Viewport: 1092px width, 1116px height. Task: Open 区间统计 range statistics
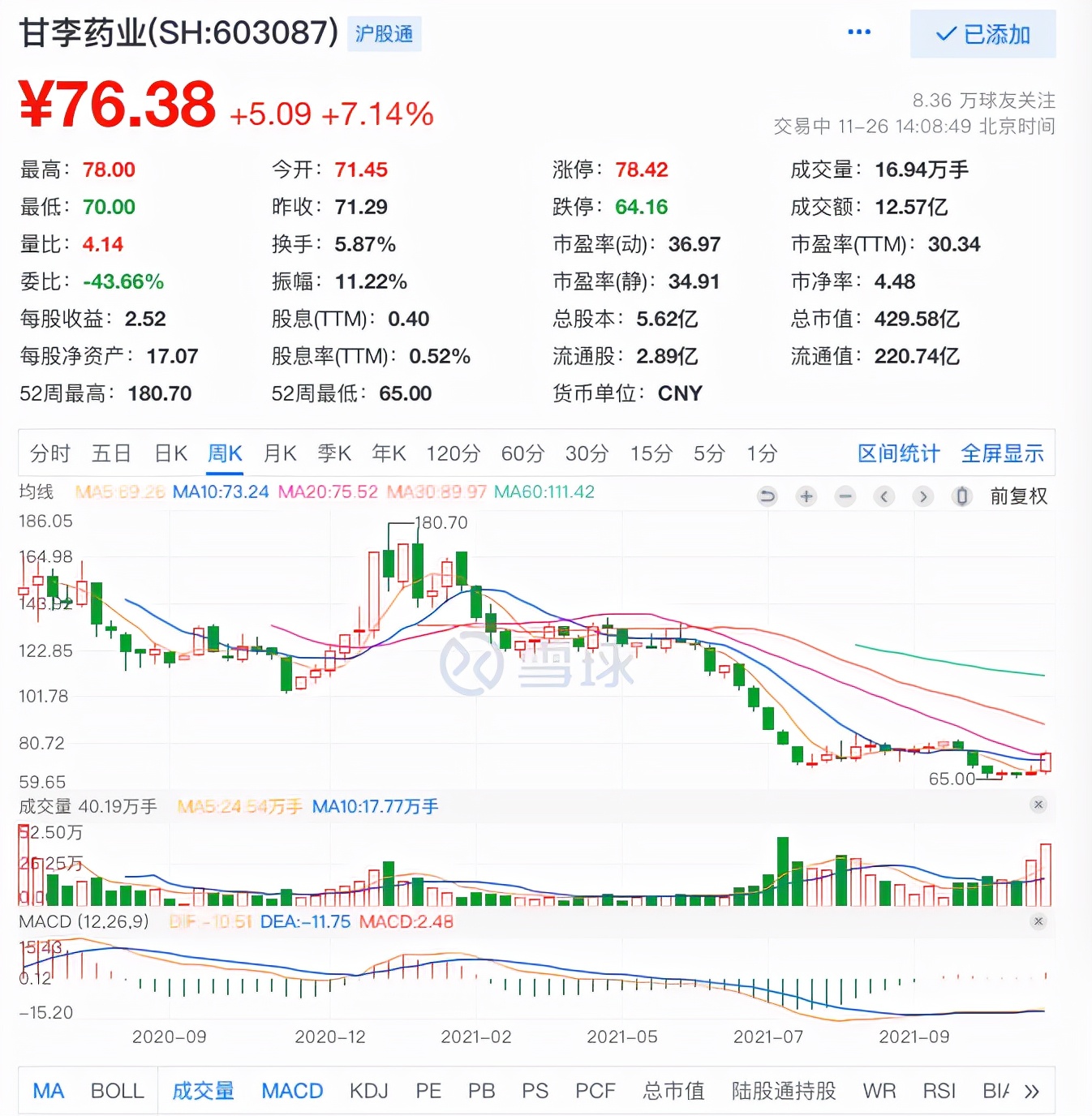tap(898, 453)
